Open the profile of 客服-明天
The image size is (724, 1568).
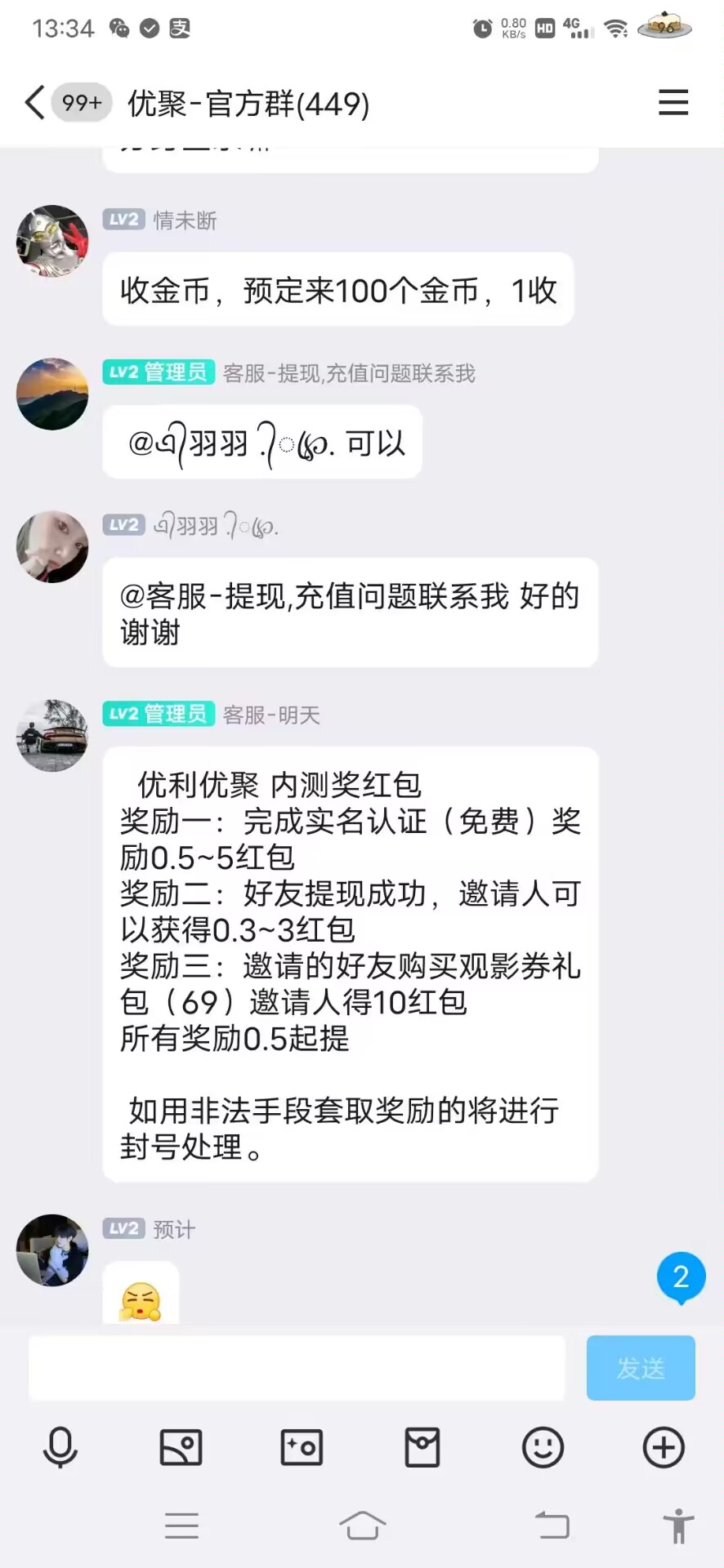52,735
